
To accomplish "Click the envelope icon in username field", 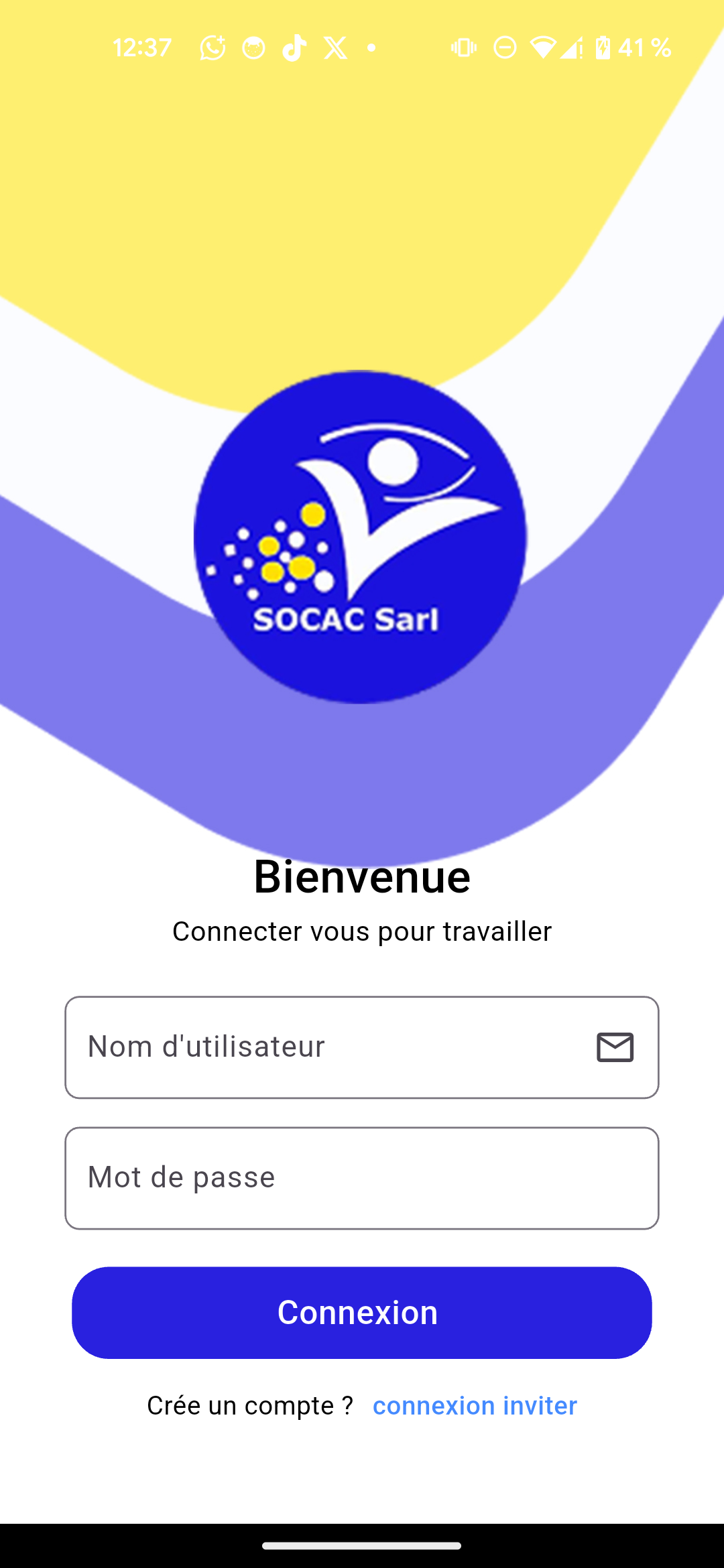I will (614, 1046).
